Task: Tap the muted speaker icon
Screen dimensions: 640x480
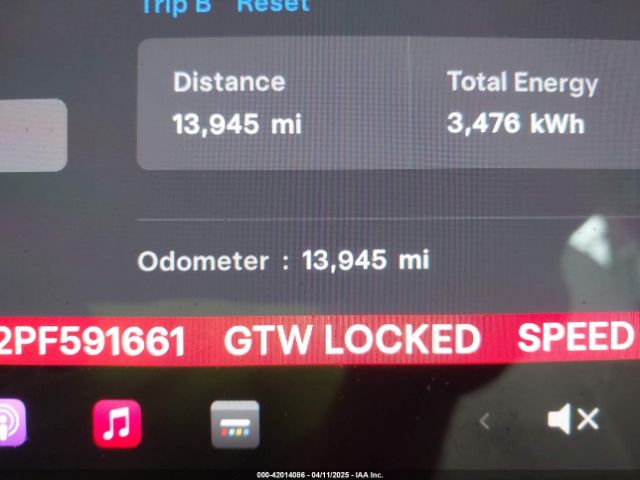Action: pos(572,420)
